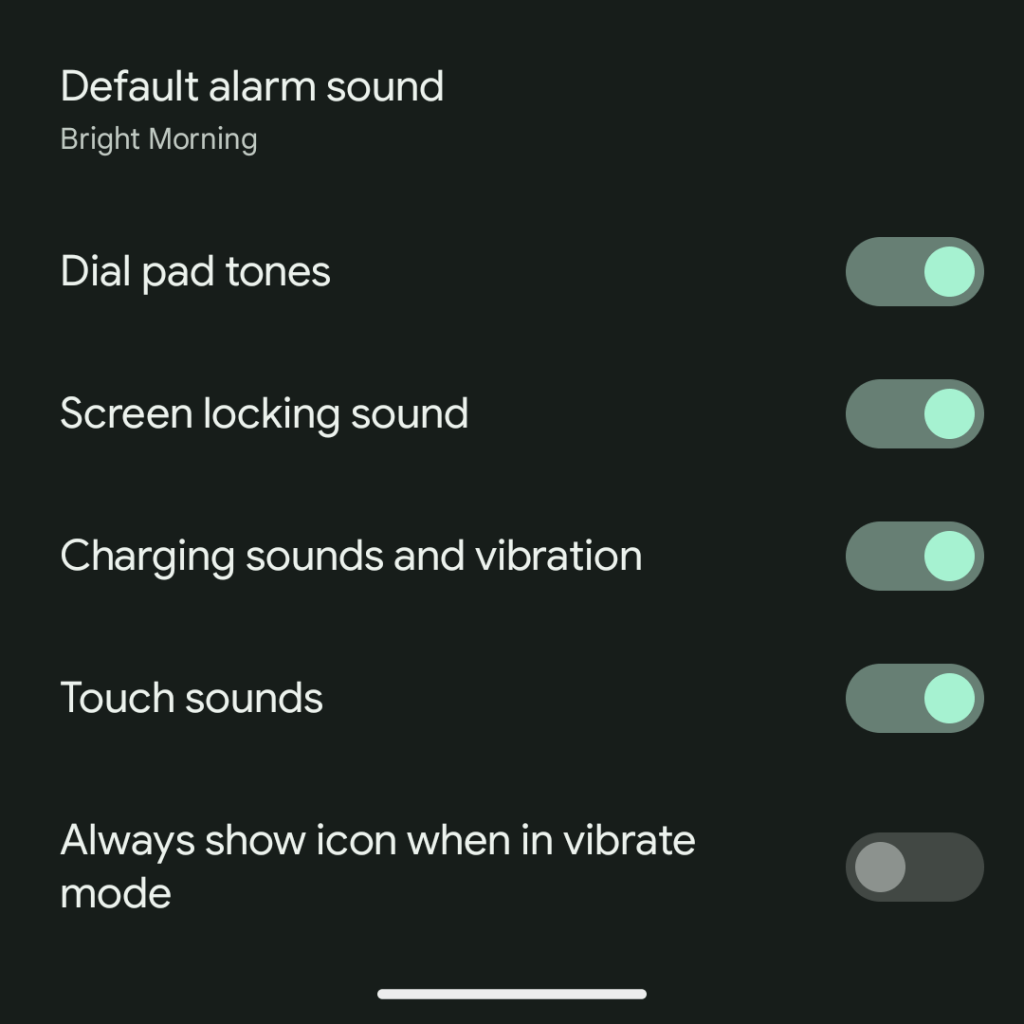Screen dimensions: 1024x1024
Task: Enable Always show icon in vibrate mode
Action: click(x=914, y=867)
